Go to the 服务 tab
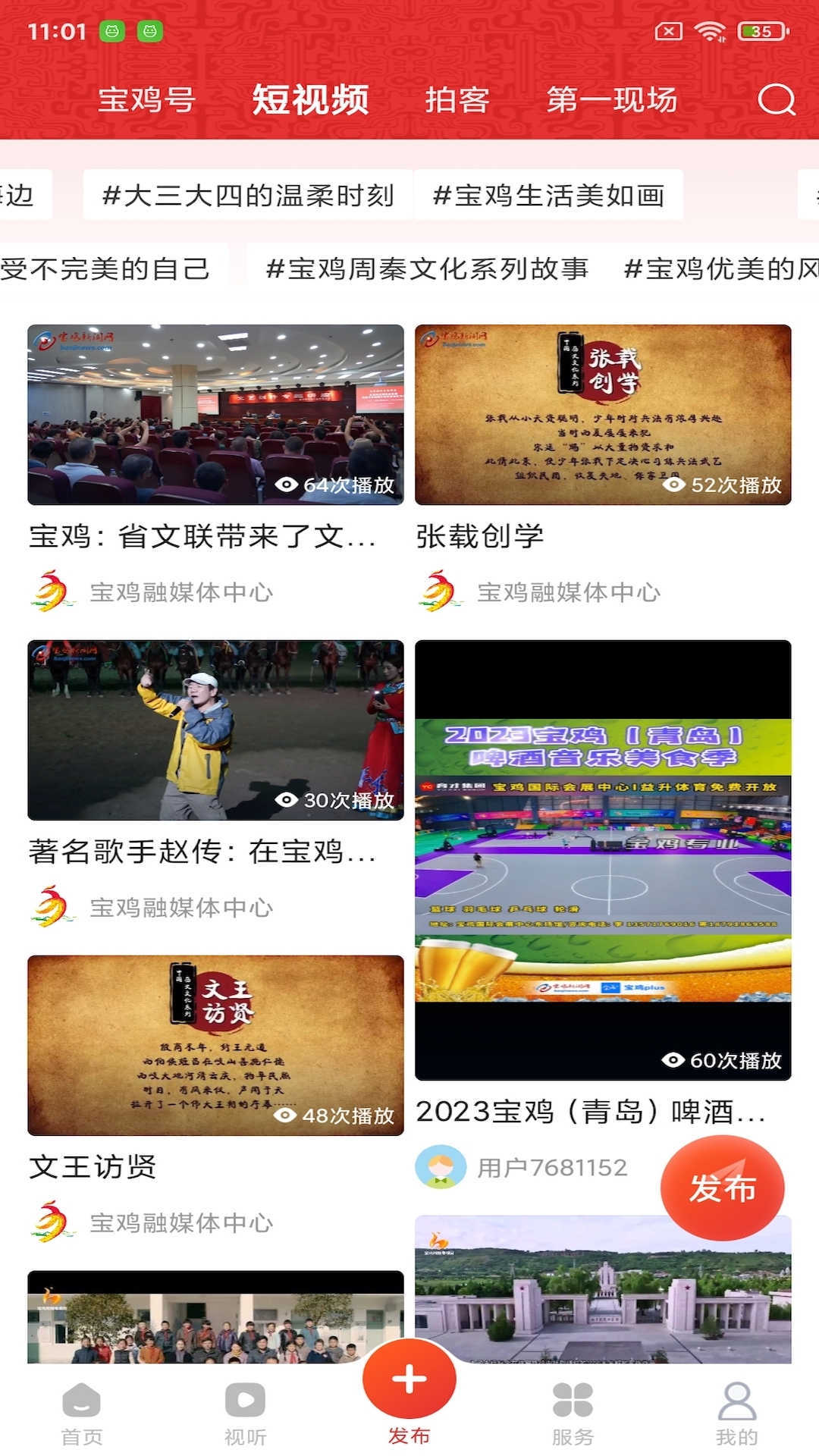The image size is (819, 1456). [x=573, y=1412]
